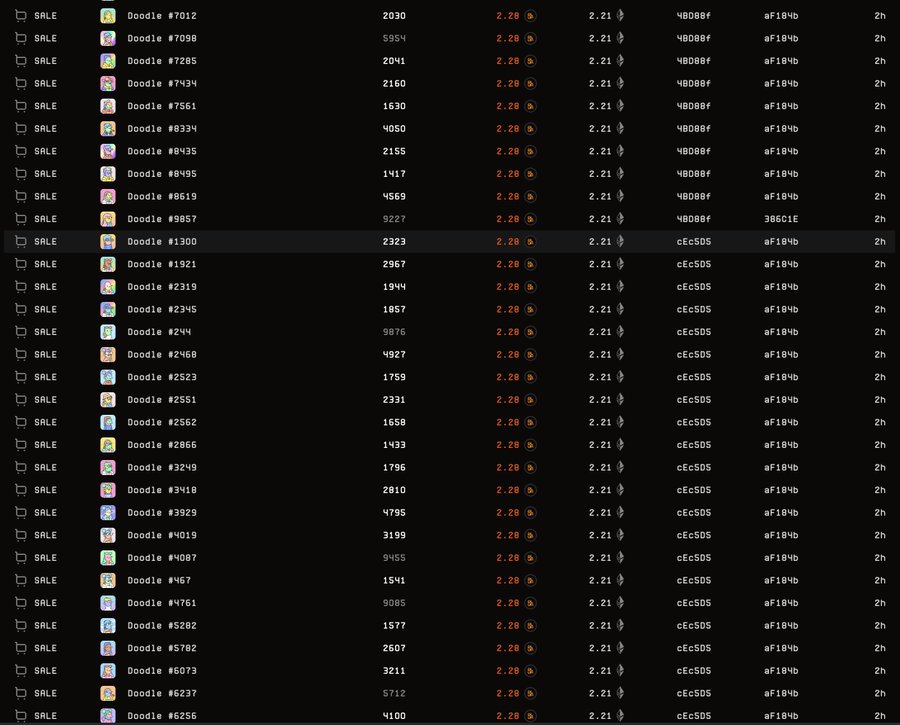Open the Doodle #8334 sale row
Image resolution: width=900 pixels, height=725 pixels.
162,129
